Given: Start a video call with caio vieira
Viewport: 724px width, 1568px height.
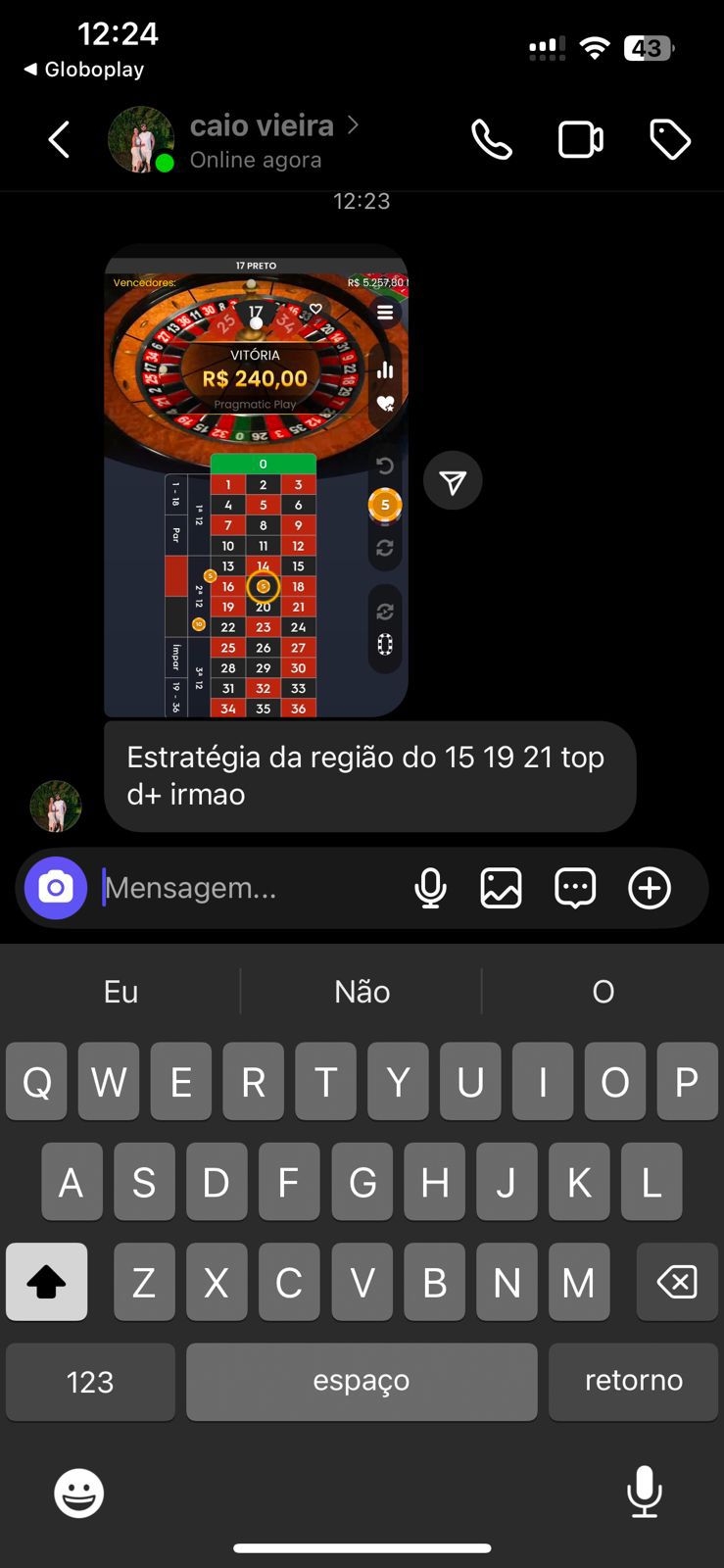Looking at the screenshot, I should click(580, 140).
